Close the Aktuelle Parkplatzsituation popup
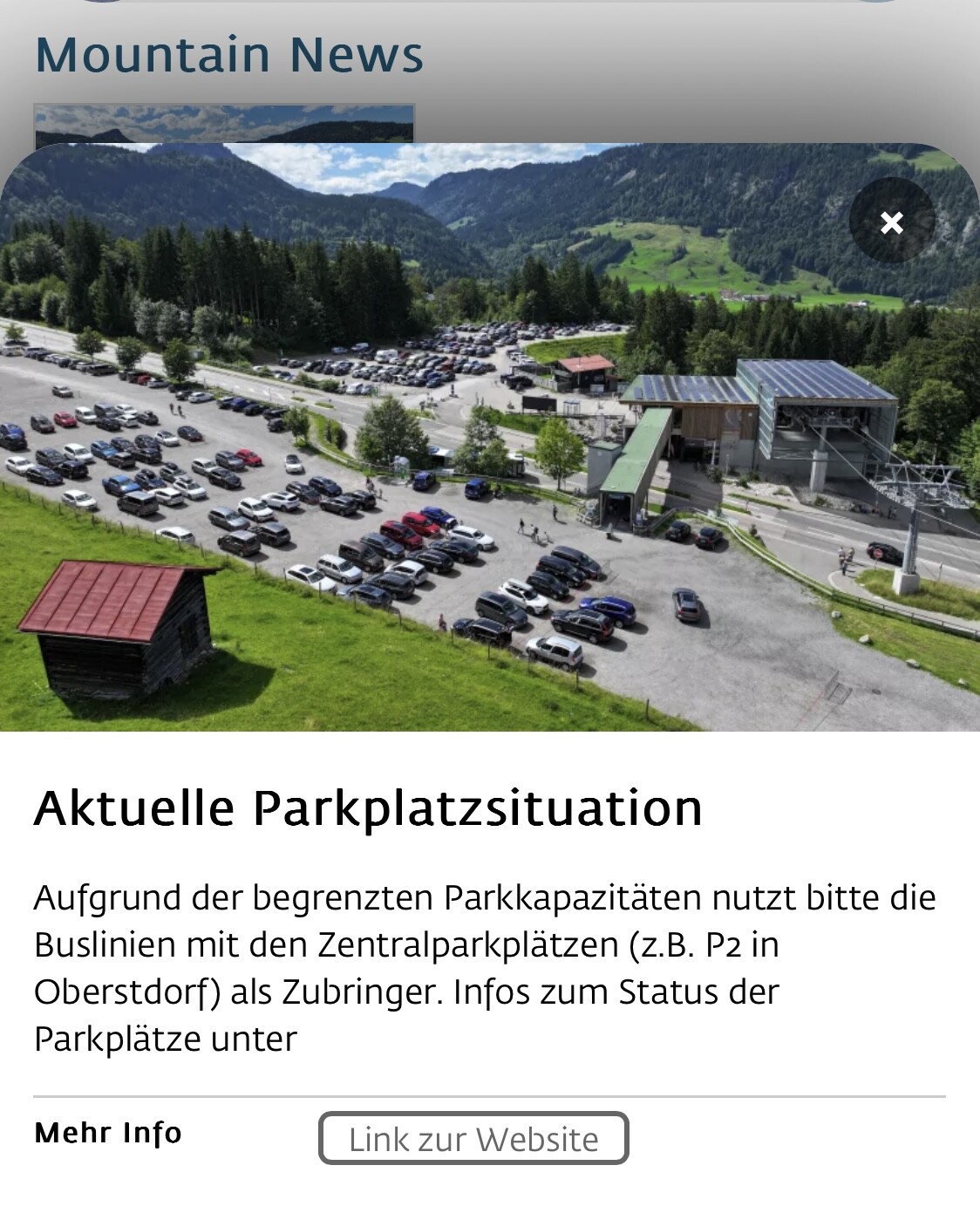Image resolution: width=980 pixels, height=1213 pixels. click(x=891, y=222)
